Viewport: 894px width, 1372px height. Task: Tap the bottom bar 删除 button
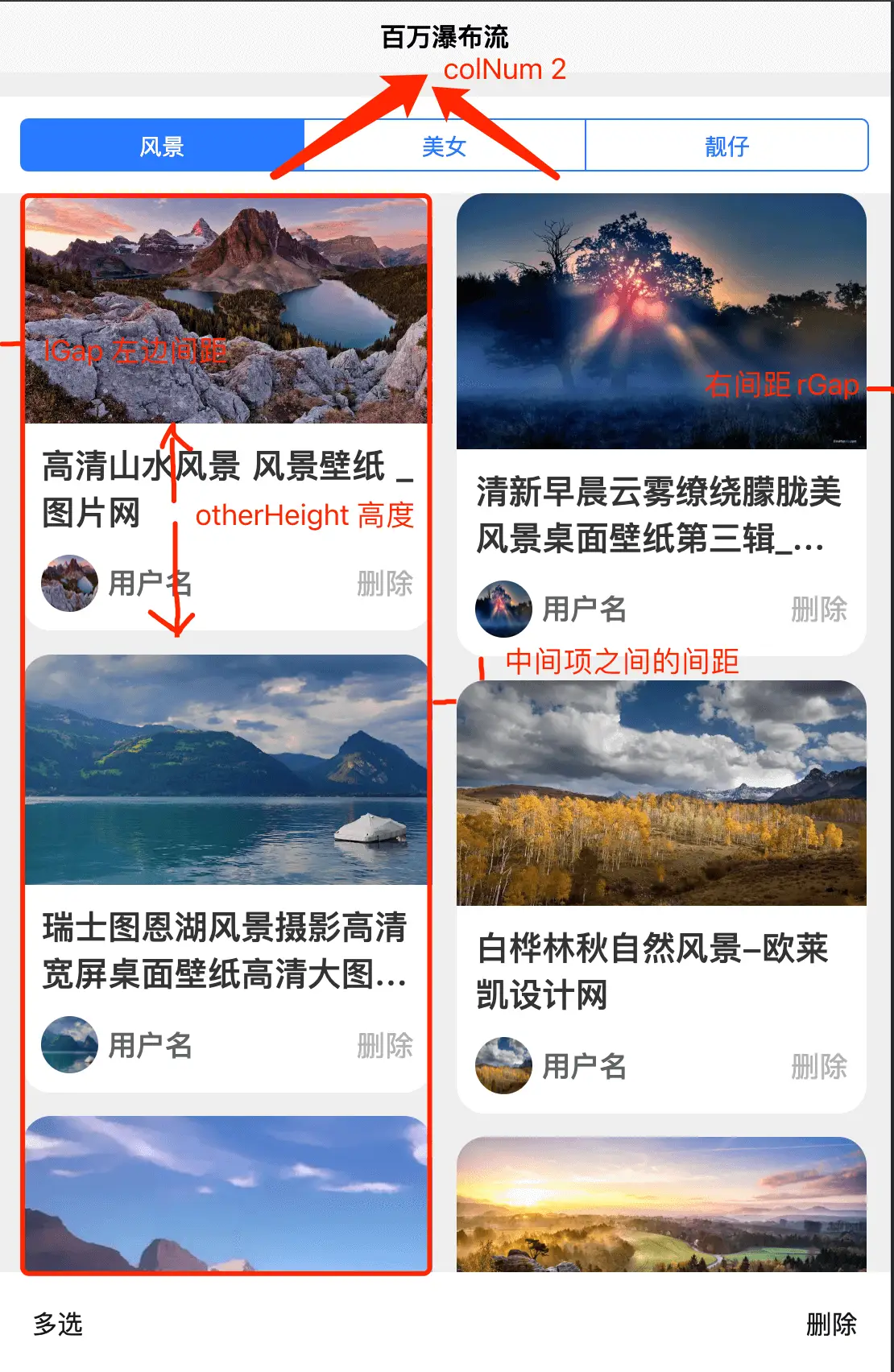(x=831, y=1324)
